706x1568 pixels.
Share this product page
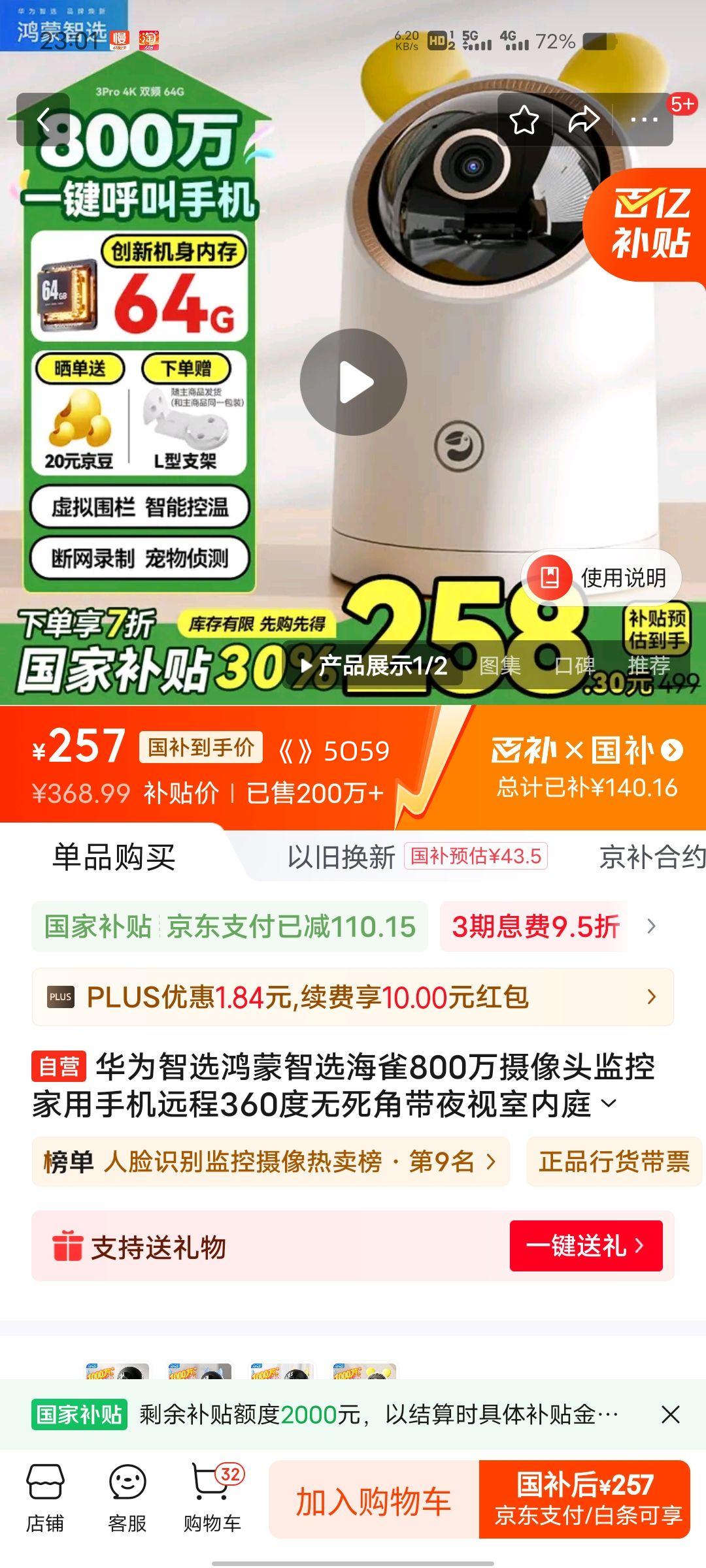point(584,120)
